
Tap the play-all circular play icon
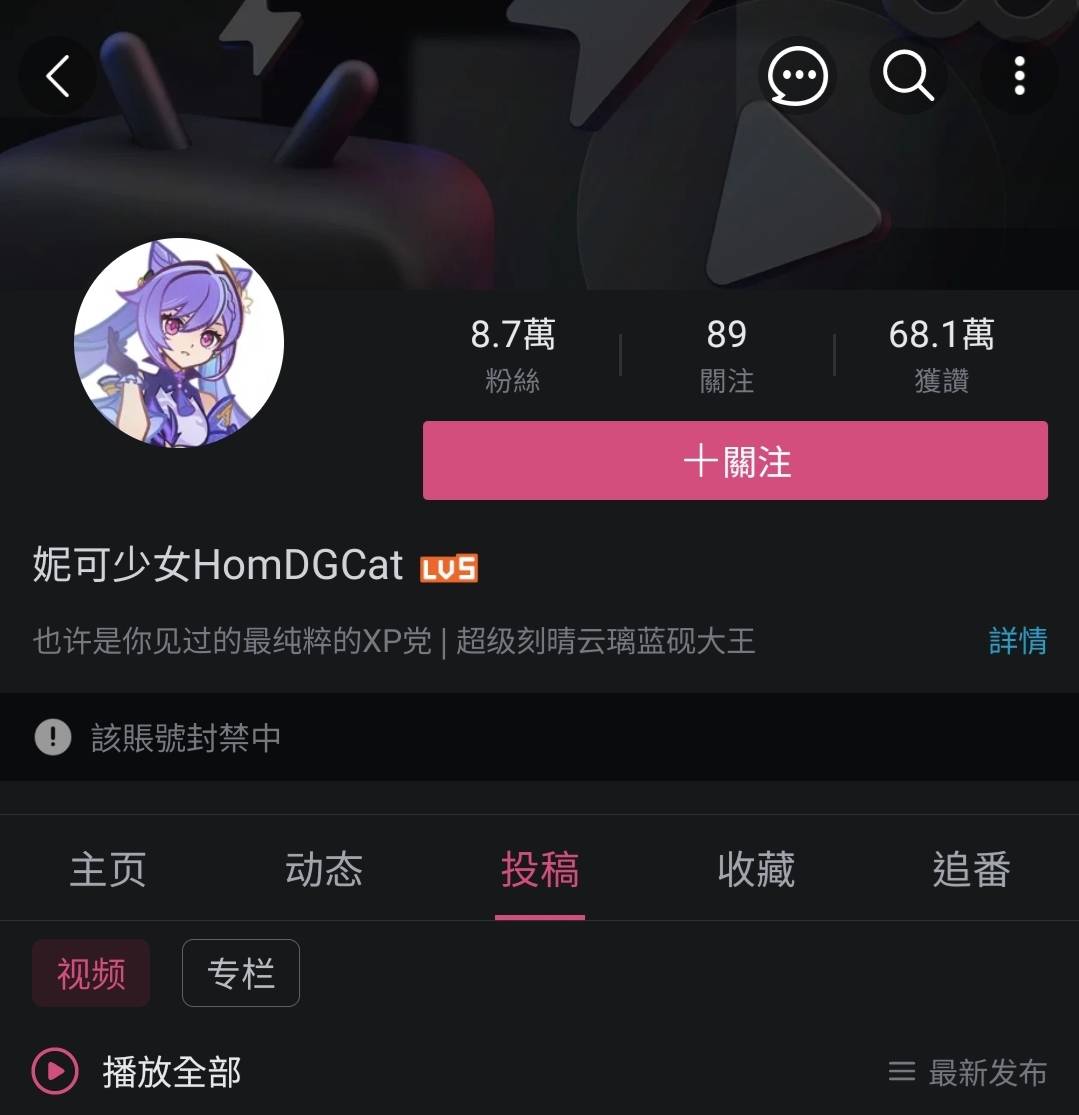55,1071
